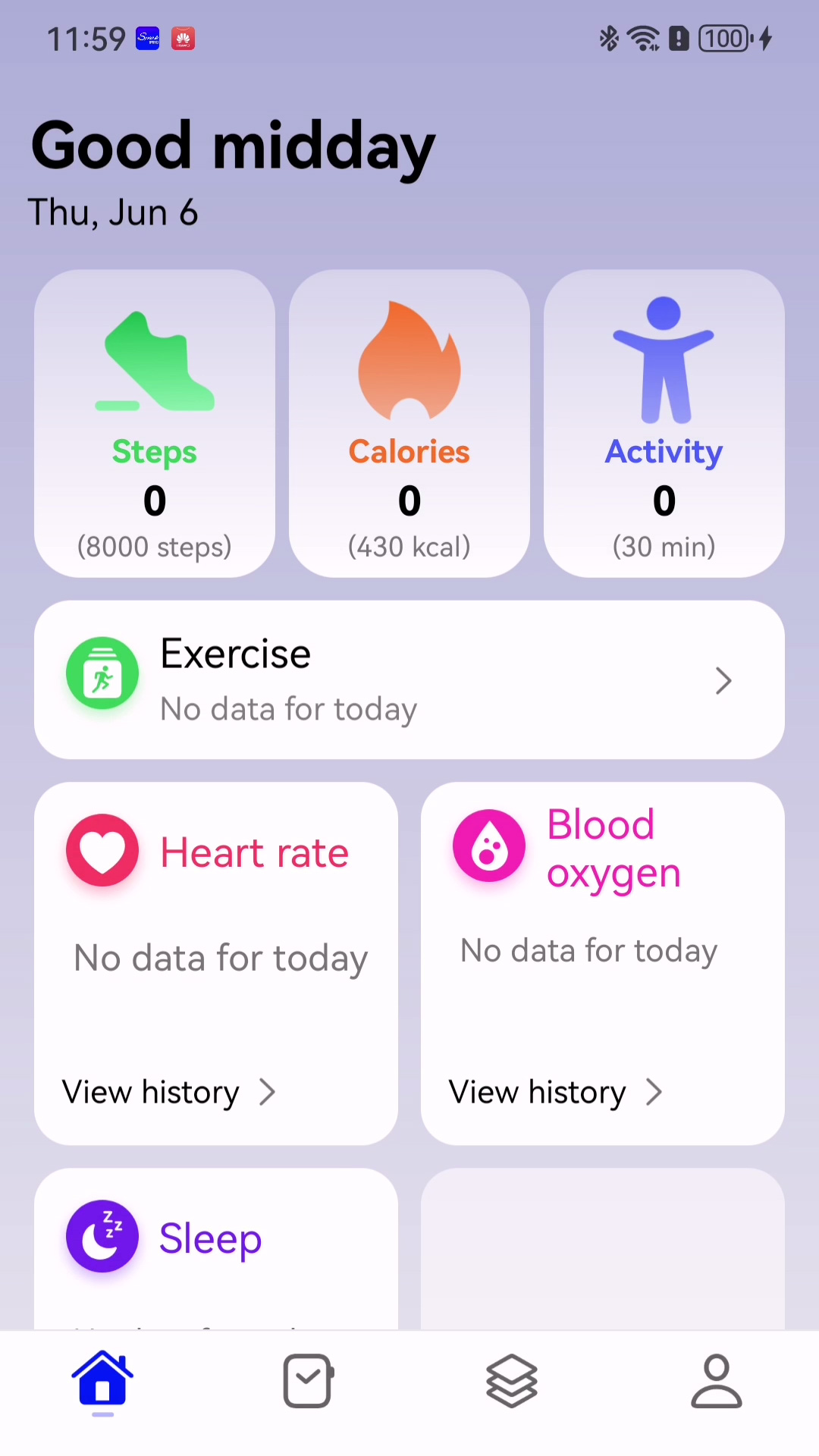Tap the Exercise runner icon

point(102,673)
